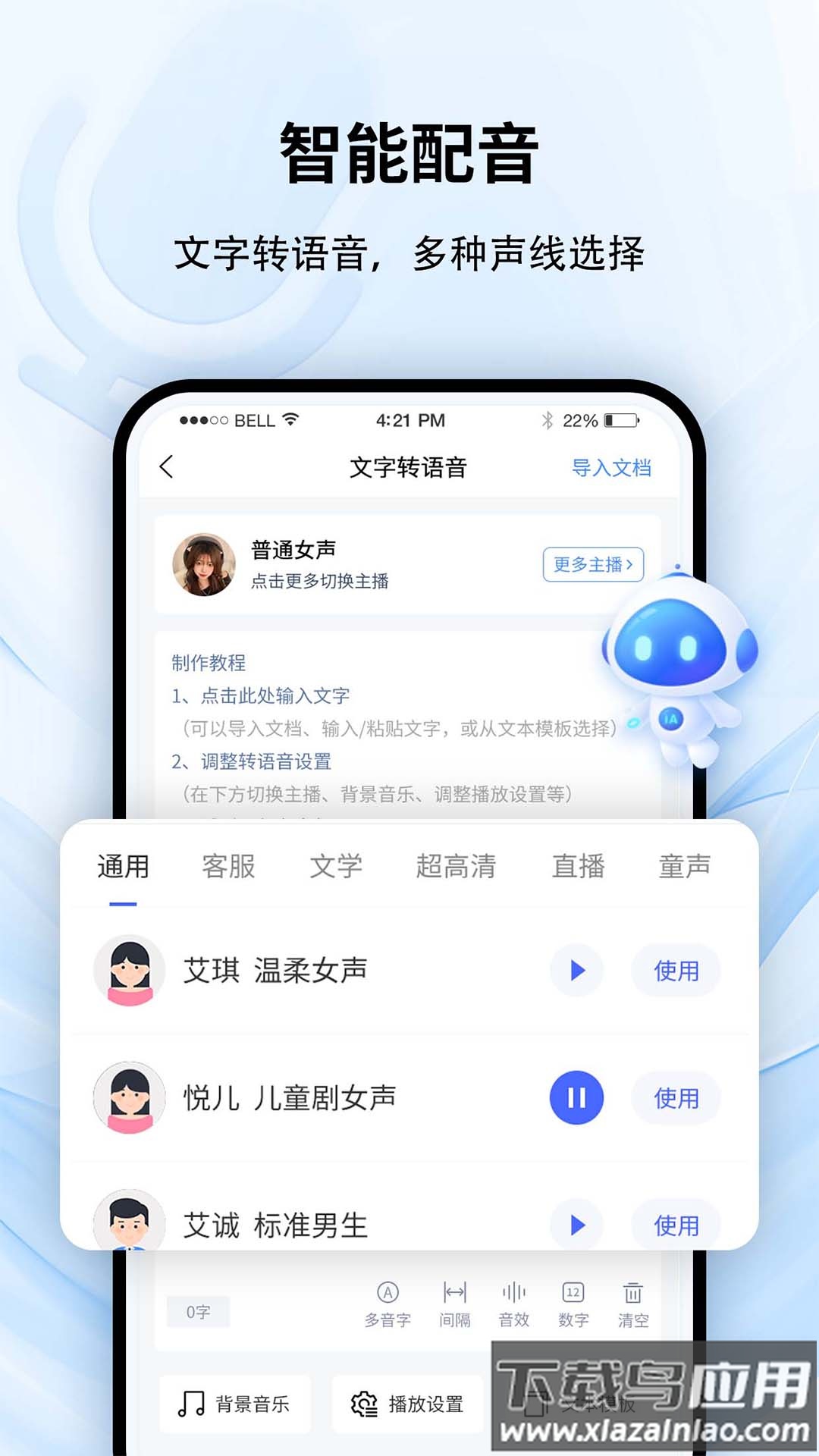The image size is (819, 1456).
Task: Switch to the 客服 voice tab
Action: pyautogui.click(x=227, y=866)
